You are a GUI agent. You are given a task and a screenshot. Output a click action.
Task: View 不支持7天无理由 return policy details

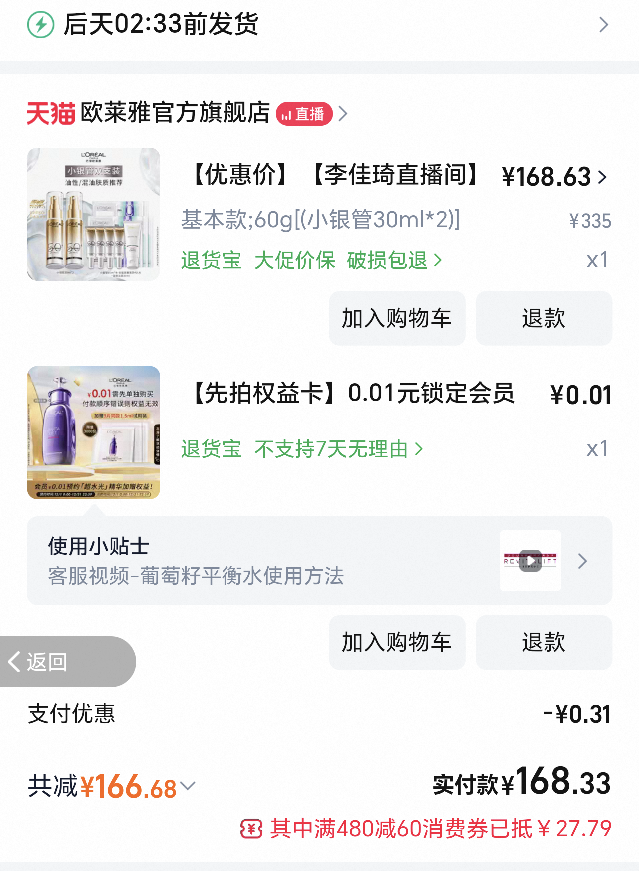pos(338,449)
